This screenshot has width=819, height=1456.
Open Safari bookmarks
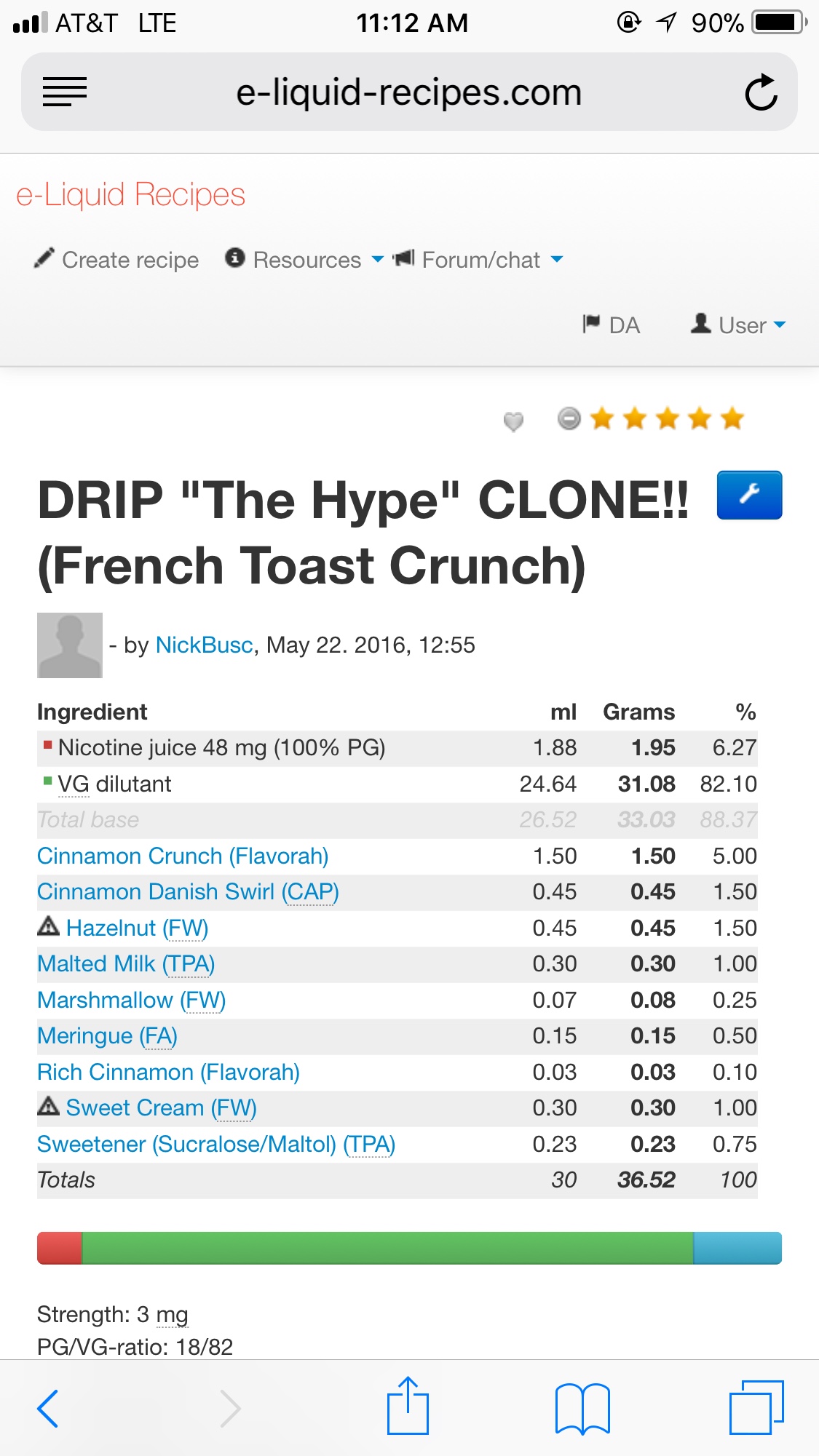[582, 1408]
